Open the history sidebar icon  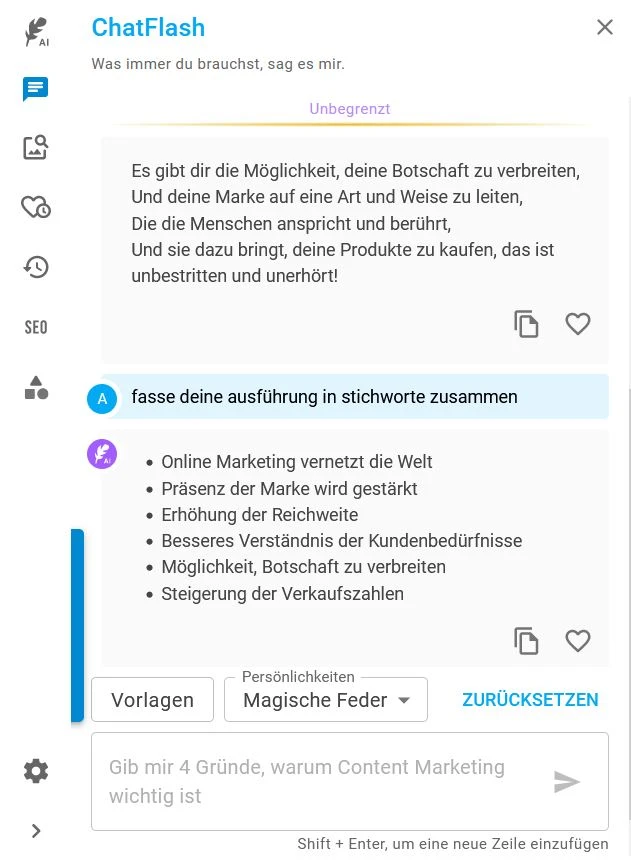(36, 267)
